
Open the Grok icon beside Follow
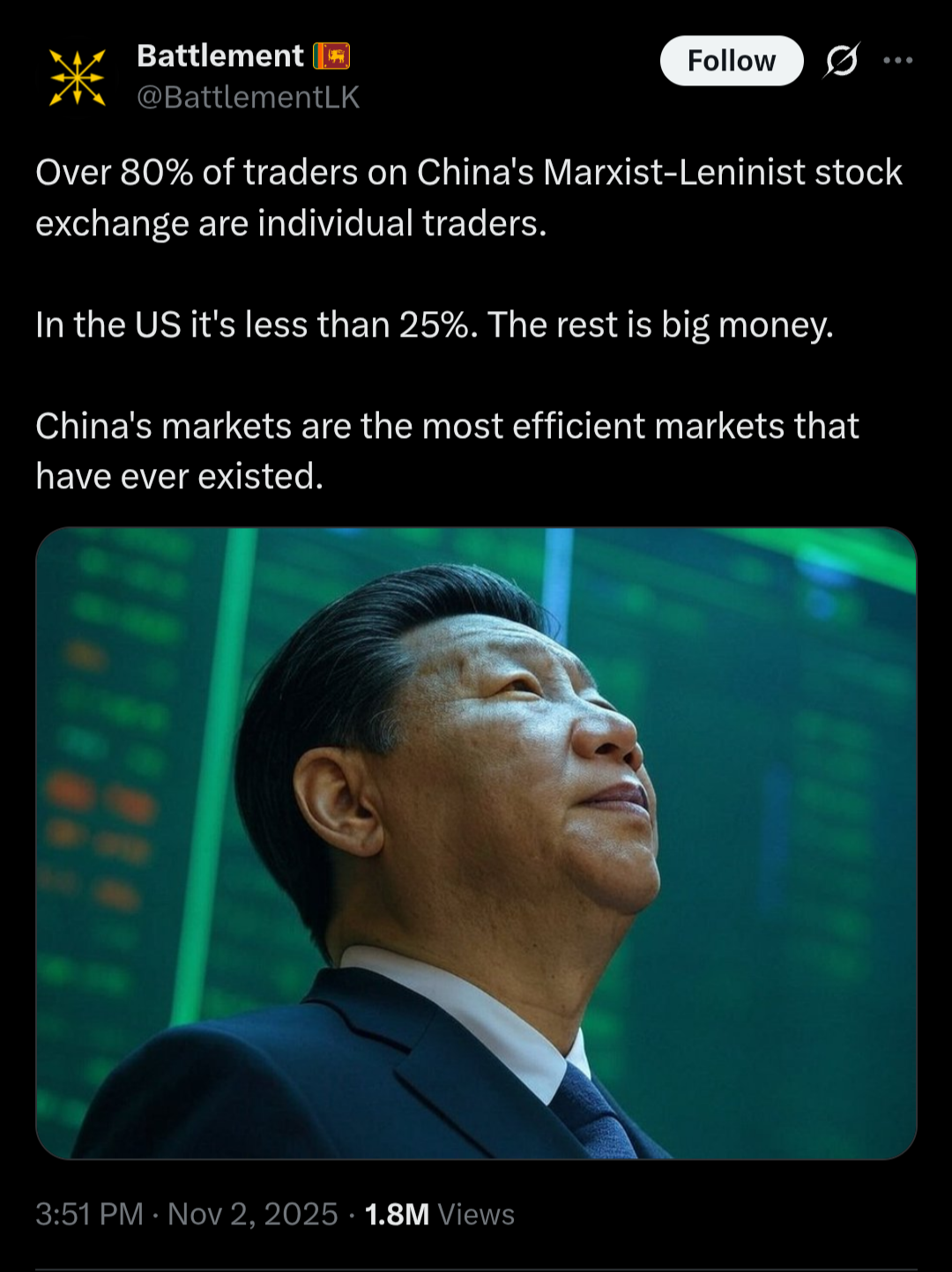click(842, 61)
